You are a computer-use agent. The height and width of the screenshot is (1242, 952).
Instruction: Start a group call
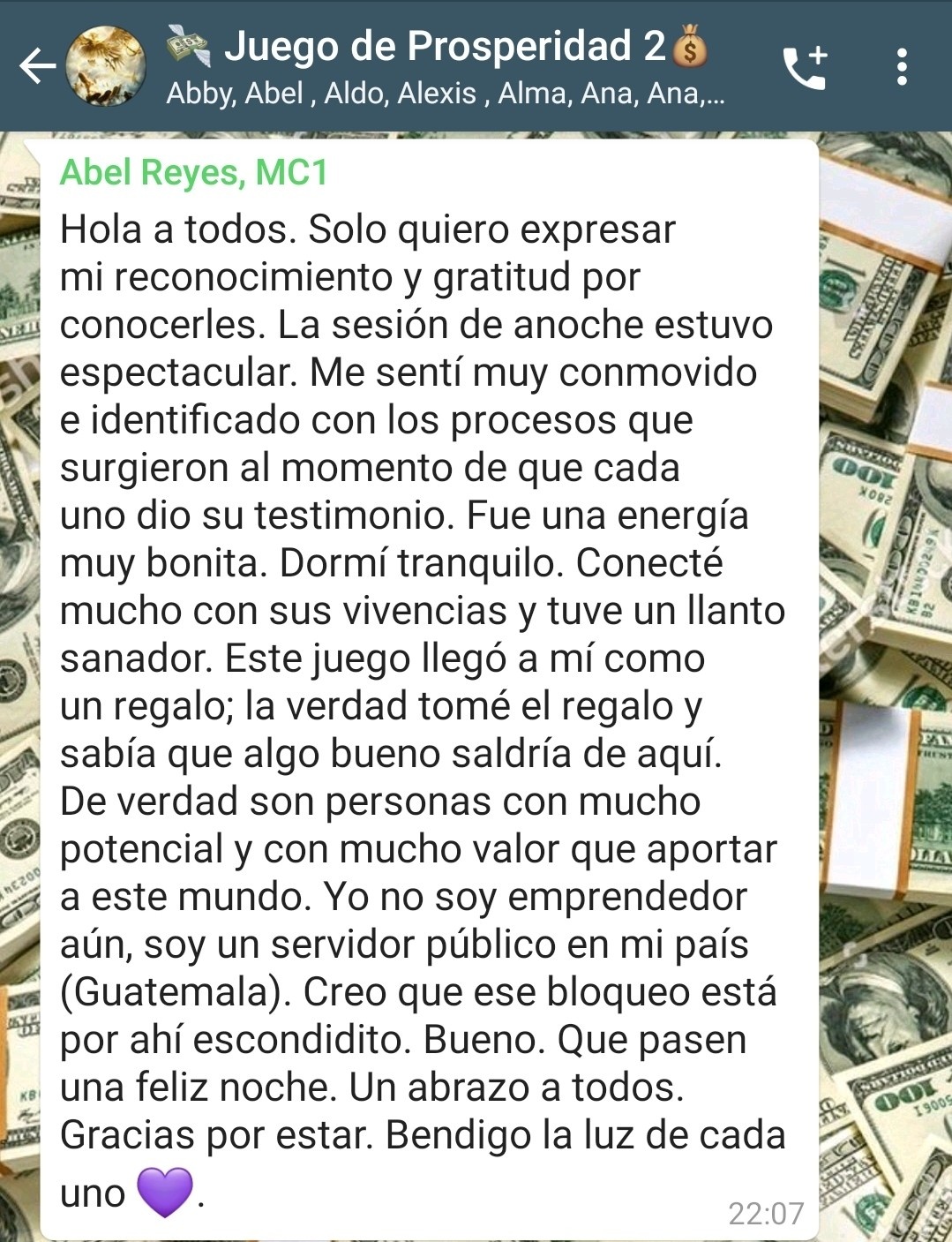click(x=805, y=66)
